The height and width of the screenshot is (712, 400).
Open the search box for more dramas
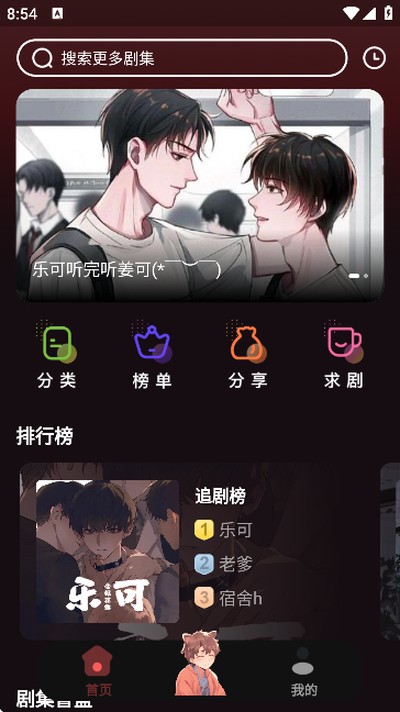(x=182, y=58)
